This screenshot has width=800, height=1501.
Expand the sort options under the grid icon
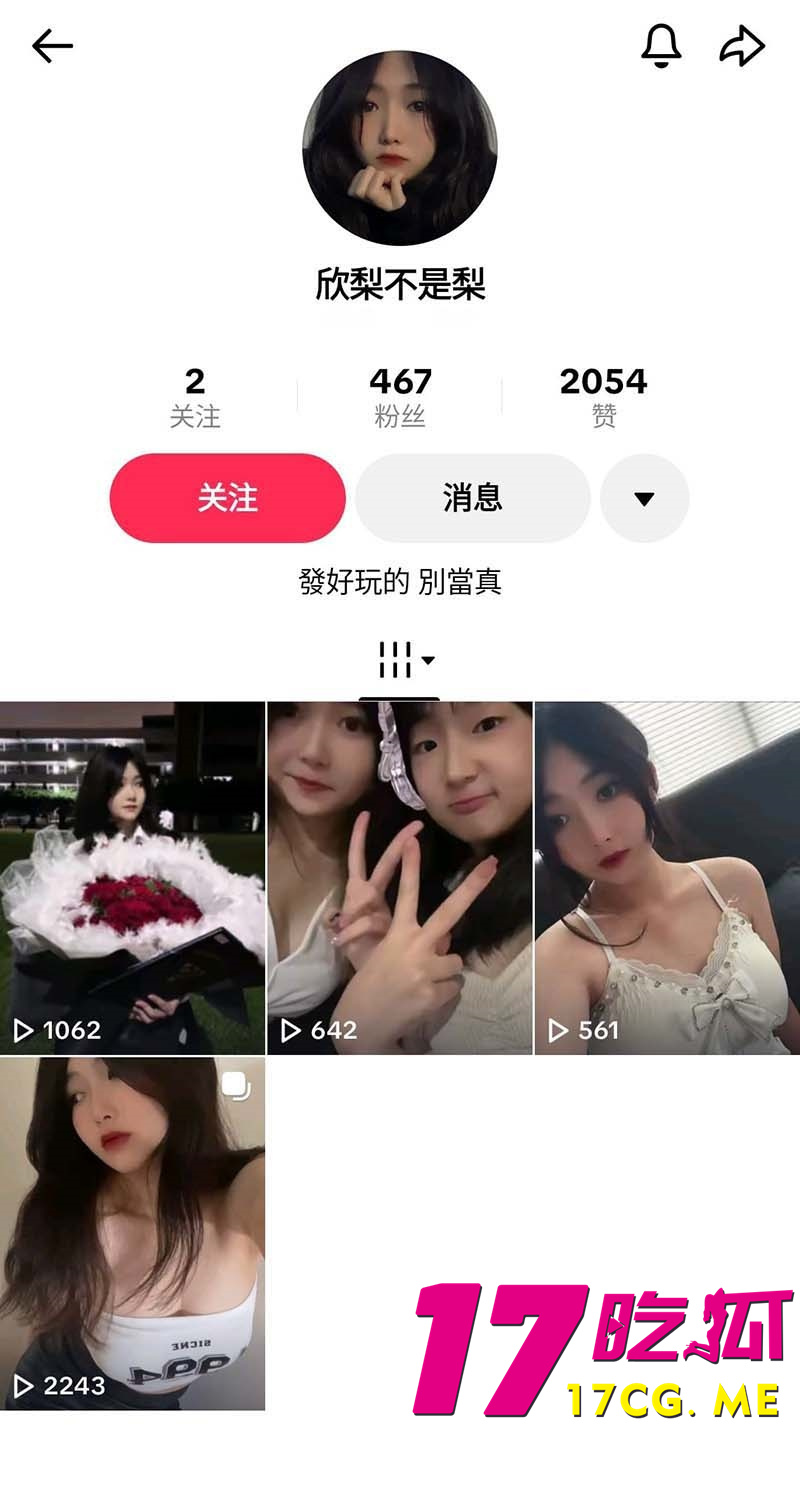(429, 661)
